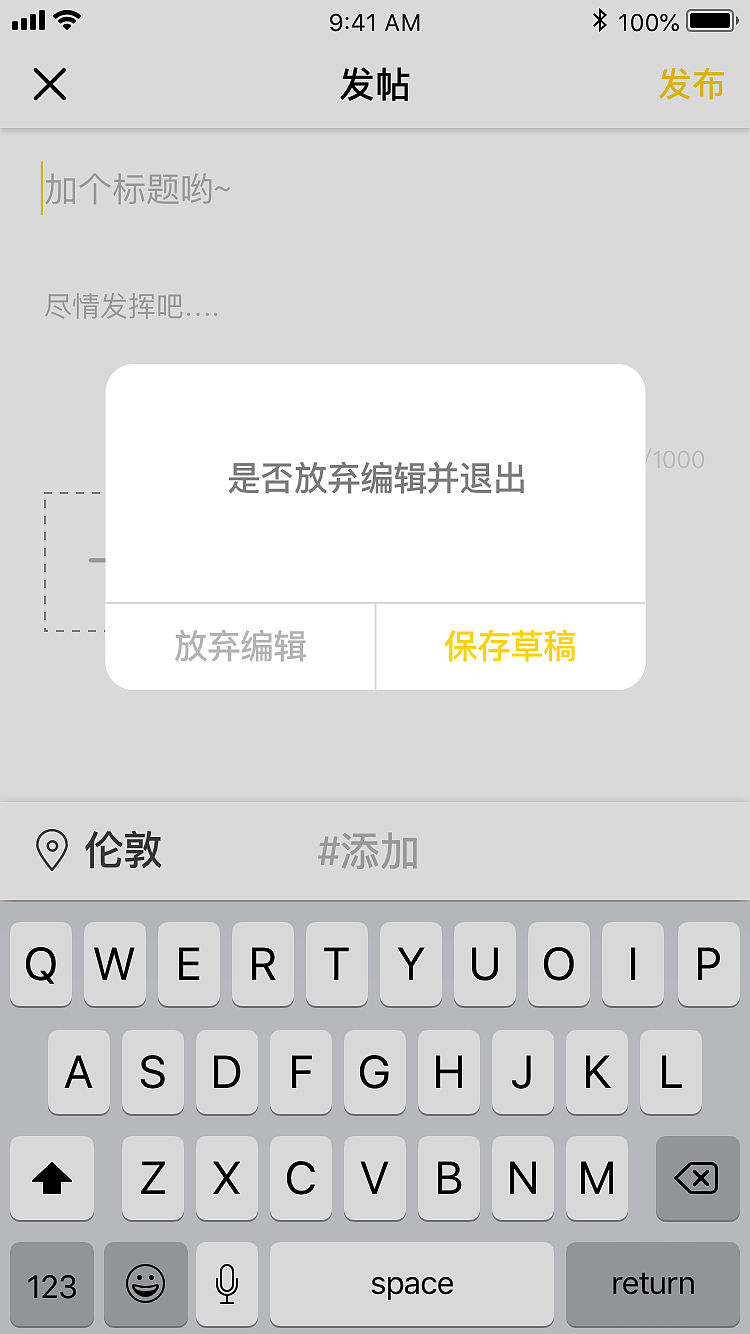This screenshot has height=1334, width=750.
Task: Tap the backspace delete key icon
Action: [697, 1180]
